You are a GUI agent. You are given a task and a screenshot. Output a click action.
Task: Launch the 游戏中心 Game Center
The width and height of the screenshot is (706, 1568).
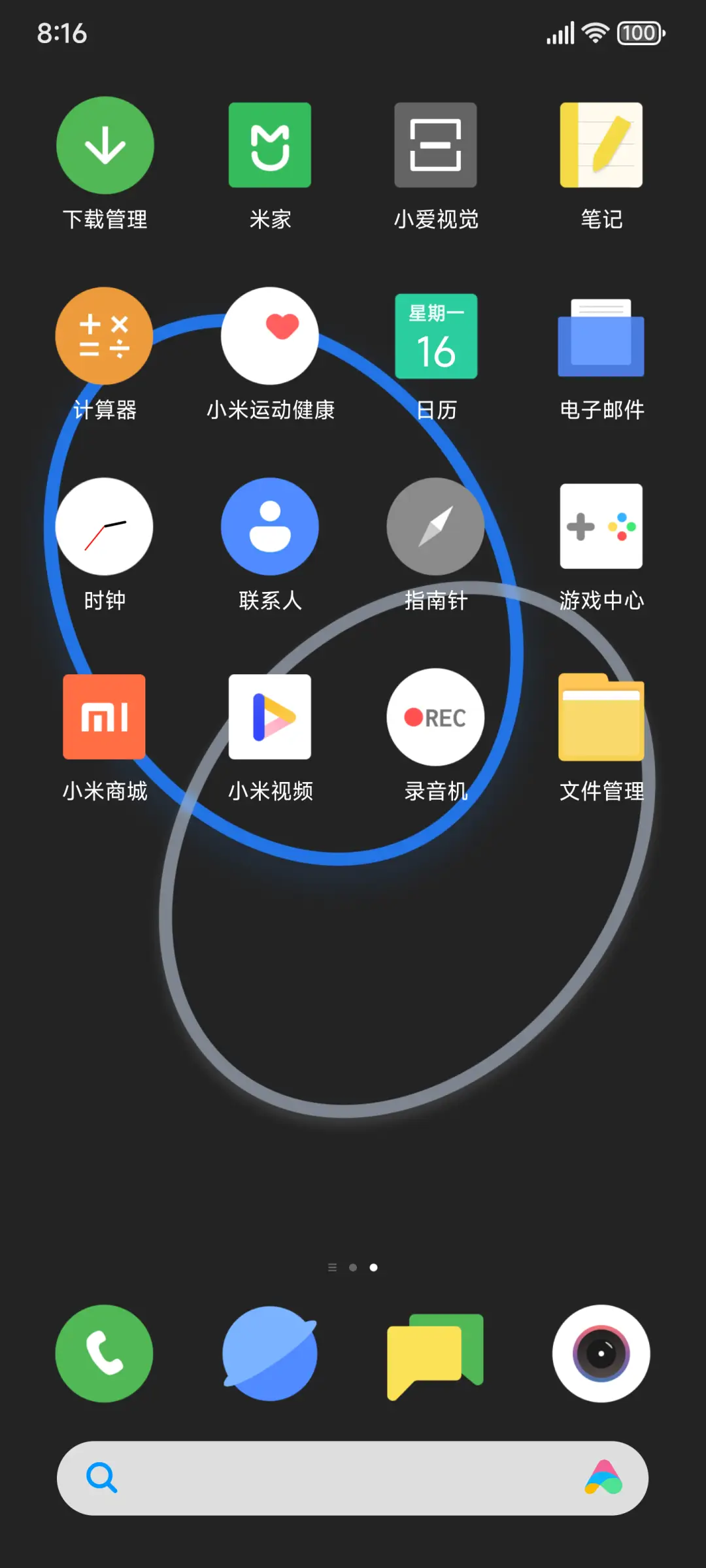click(x=601, y=526)
